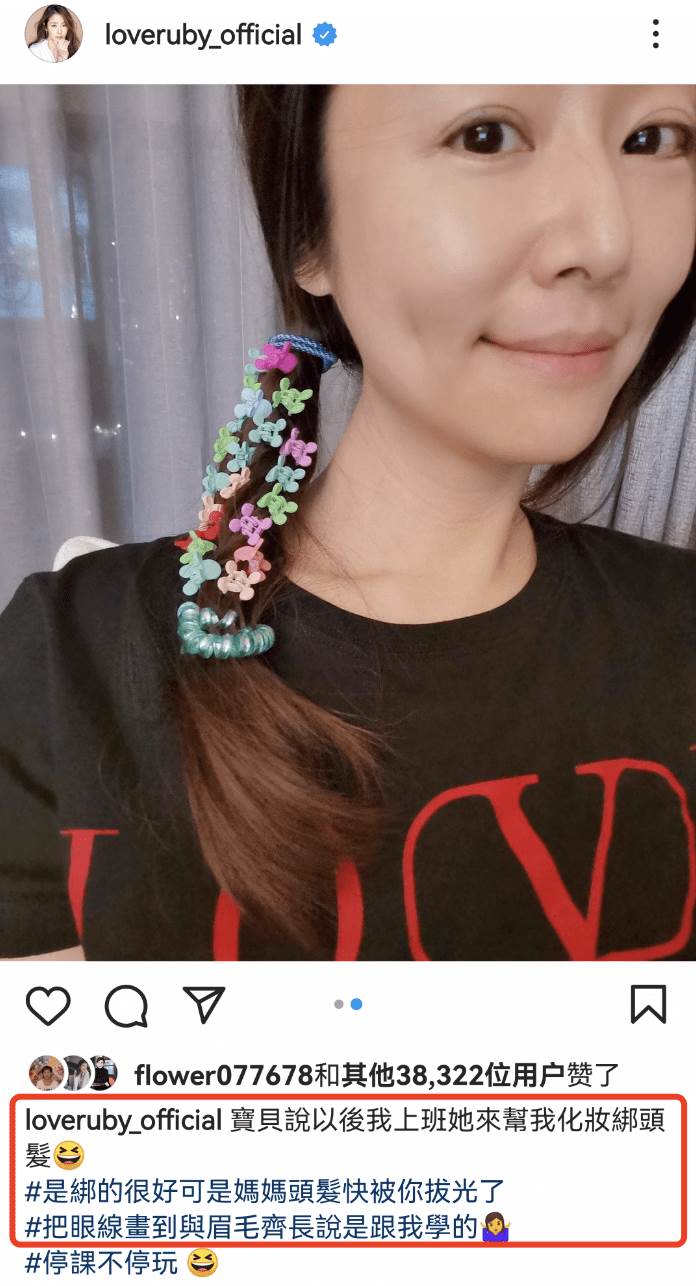
Task: Share the post via paper plane
Action: click(x=204, y=1005)
